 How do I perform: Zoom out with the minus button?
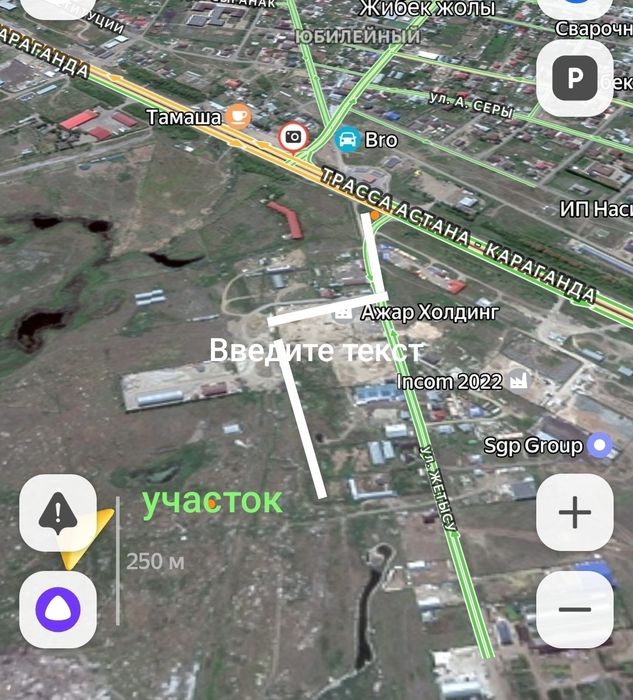click(x=575, y=609)
